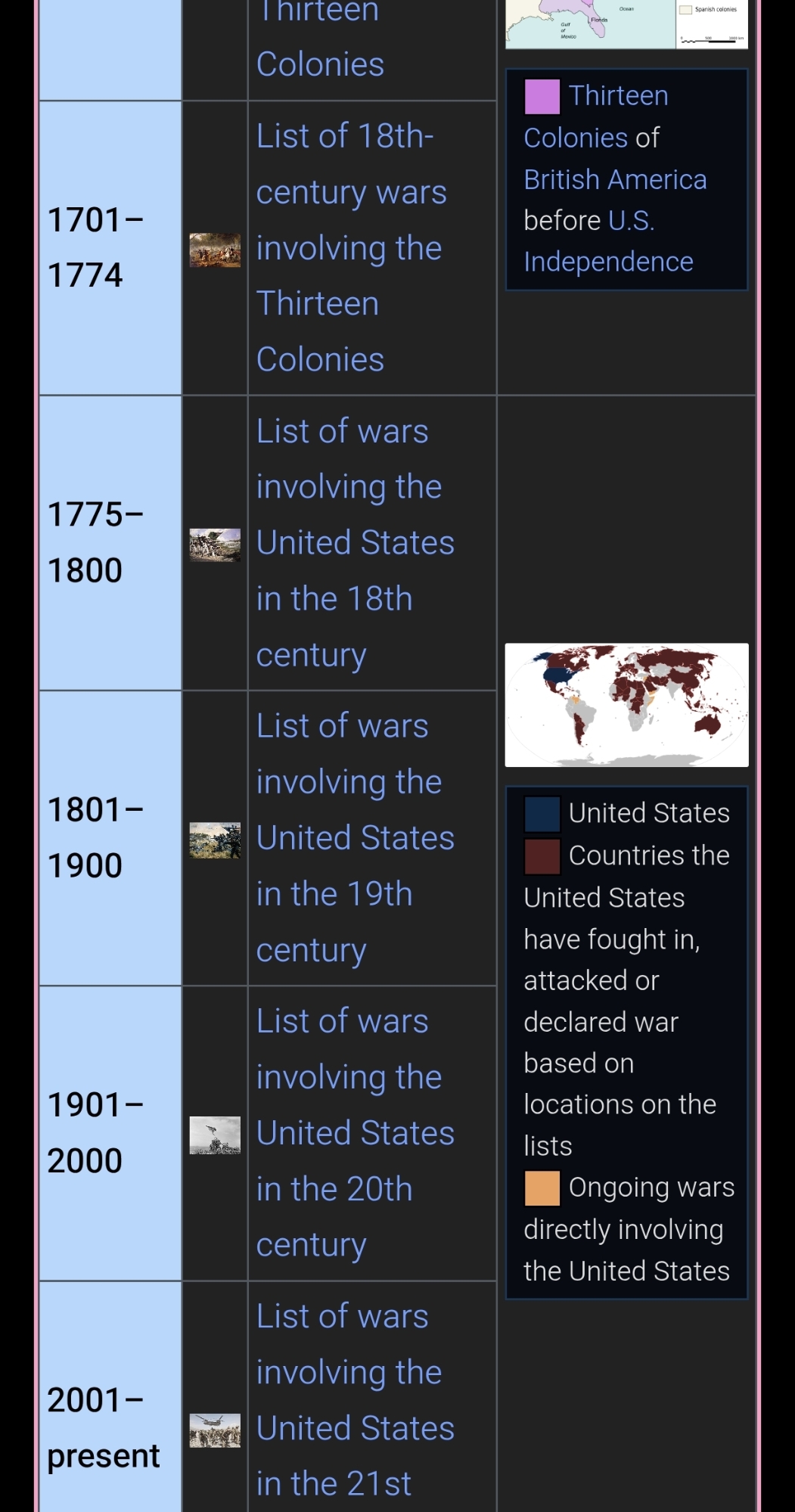The image size is (795, 1512).
Task: View the Thirteen Colonies map image
Action: tap(626, 24)
